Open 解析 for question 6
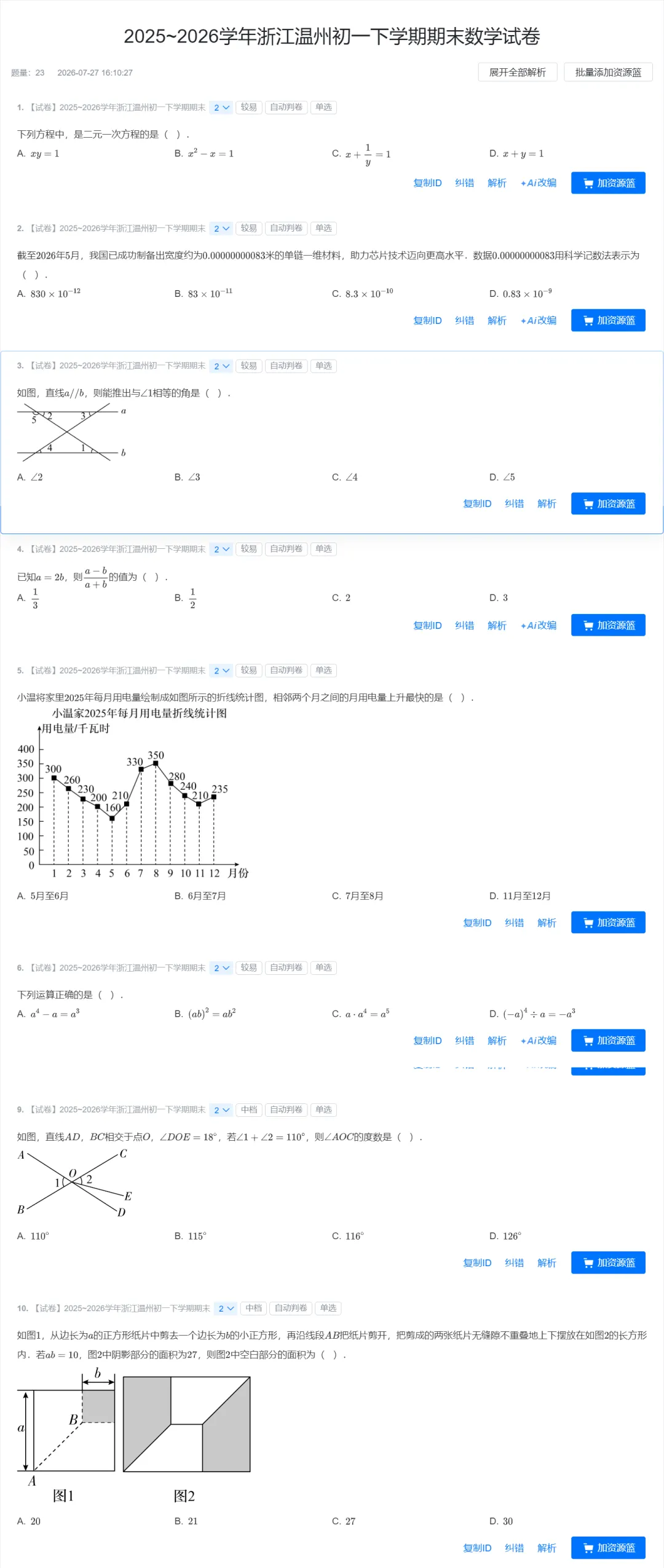The height and width of the screenshot is (1568, 664). 497,1041
